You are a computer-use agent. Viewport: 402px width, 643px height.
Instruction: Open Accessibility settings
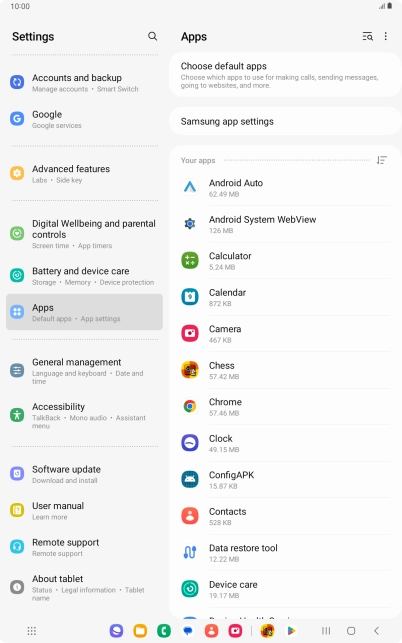click(x=84, y=415)
